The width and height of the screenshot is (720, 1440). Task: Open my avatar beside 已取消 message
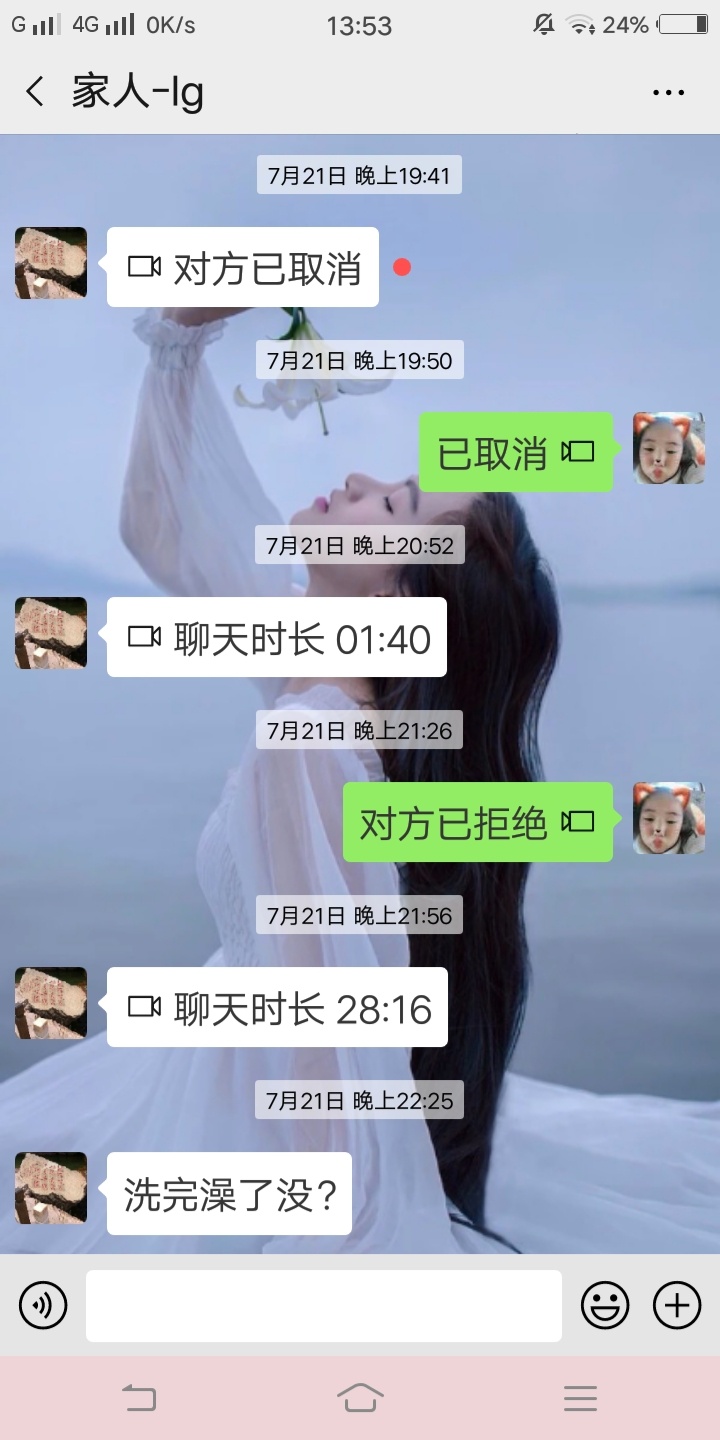(x=669, y=448)
